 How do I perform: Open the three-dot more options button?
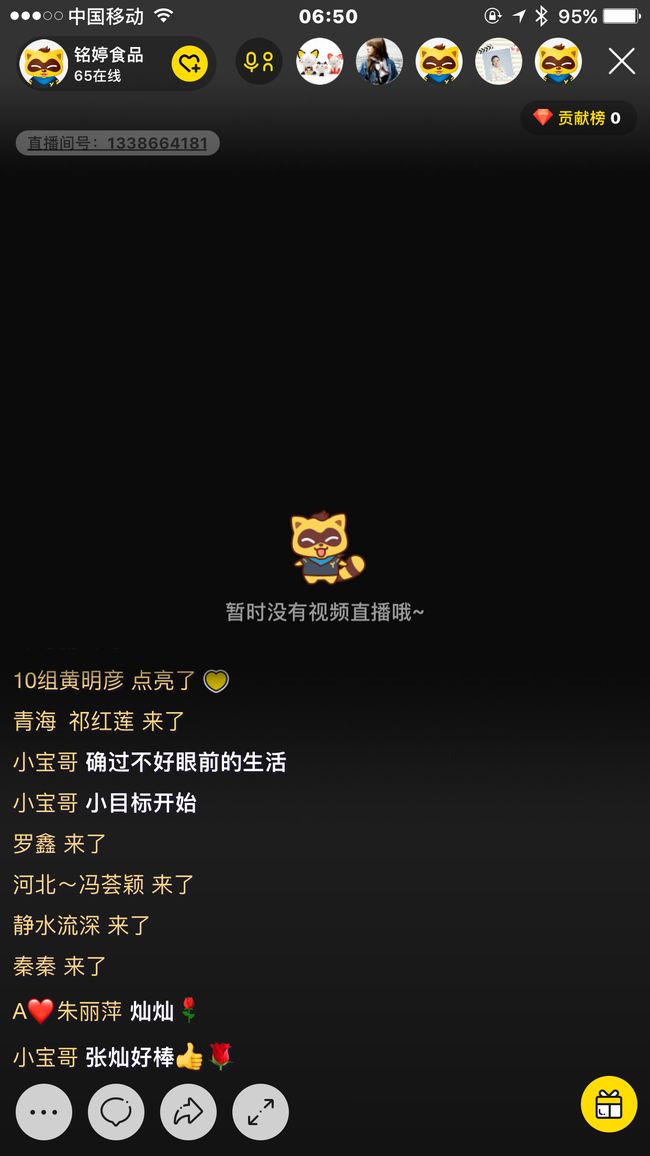(x=44, y=1112)
